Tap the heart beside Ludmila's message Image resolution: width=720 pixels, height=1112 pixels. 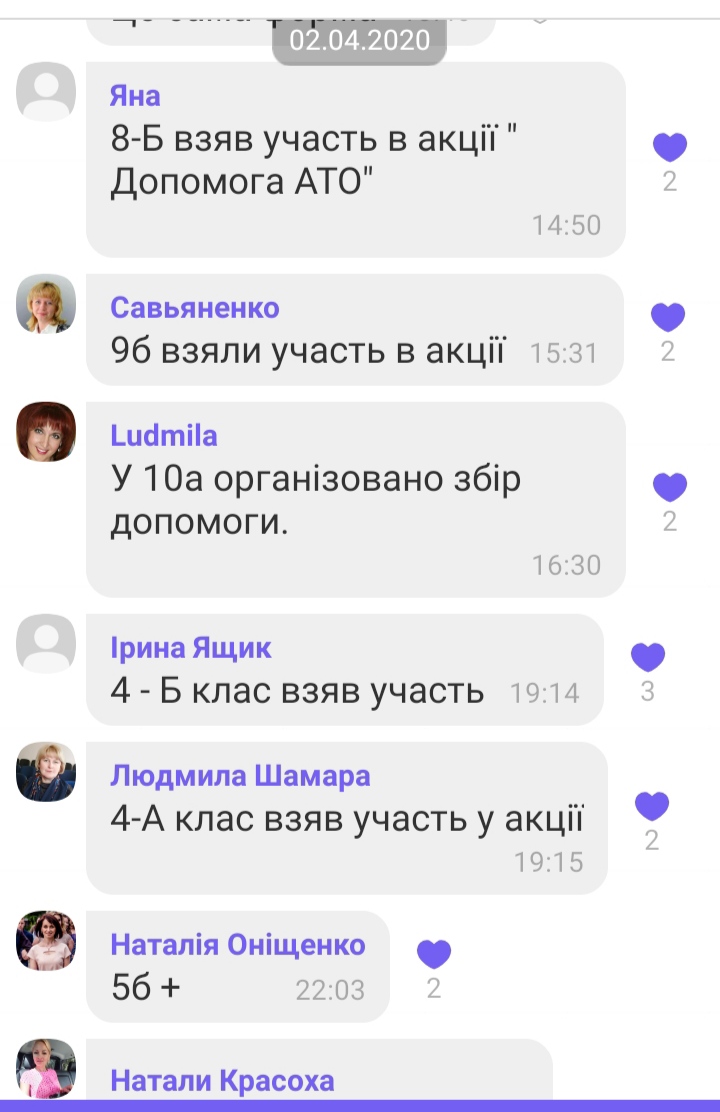(x=669, y=488)
